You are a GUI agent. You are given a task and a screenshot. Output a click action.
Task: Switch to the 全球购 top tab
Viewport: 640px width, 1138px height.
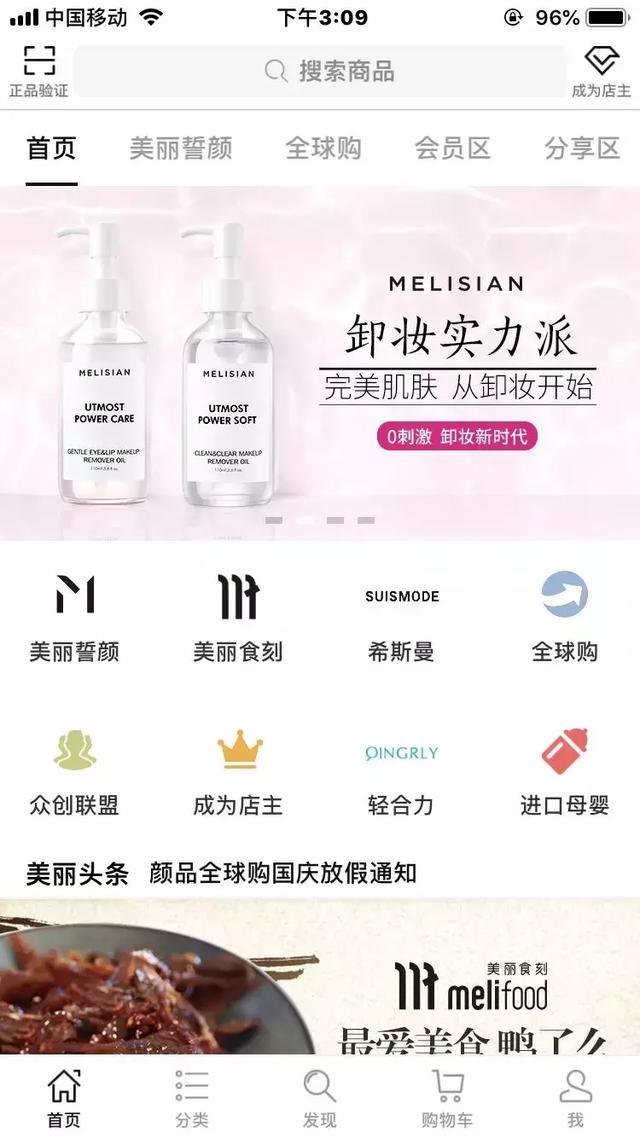[323, 149]
